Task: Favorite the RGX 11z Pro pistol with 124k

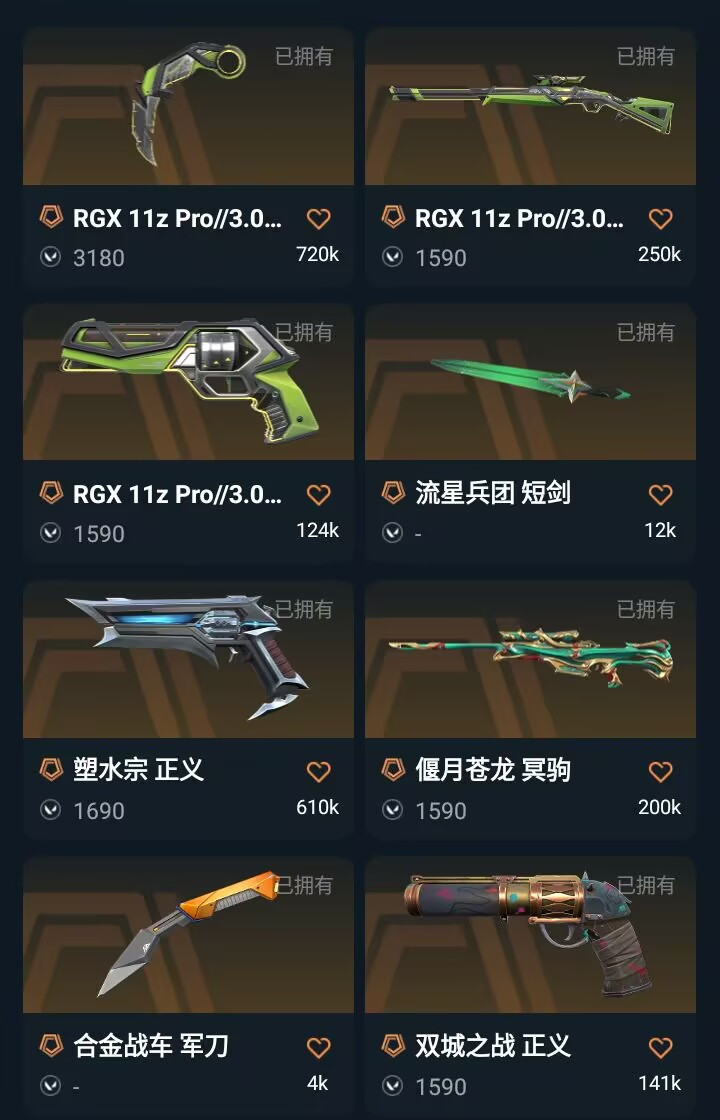Action: pyautogui.click(x=318, y=495)
